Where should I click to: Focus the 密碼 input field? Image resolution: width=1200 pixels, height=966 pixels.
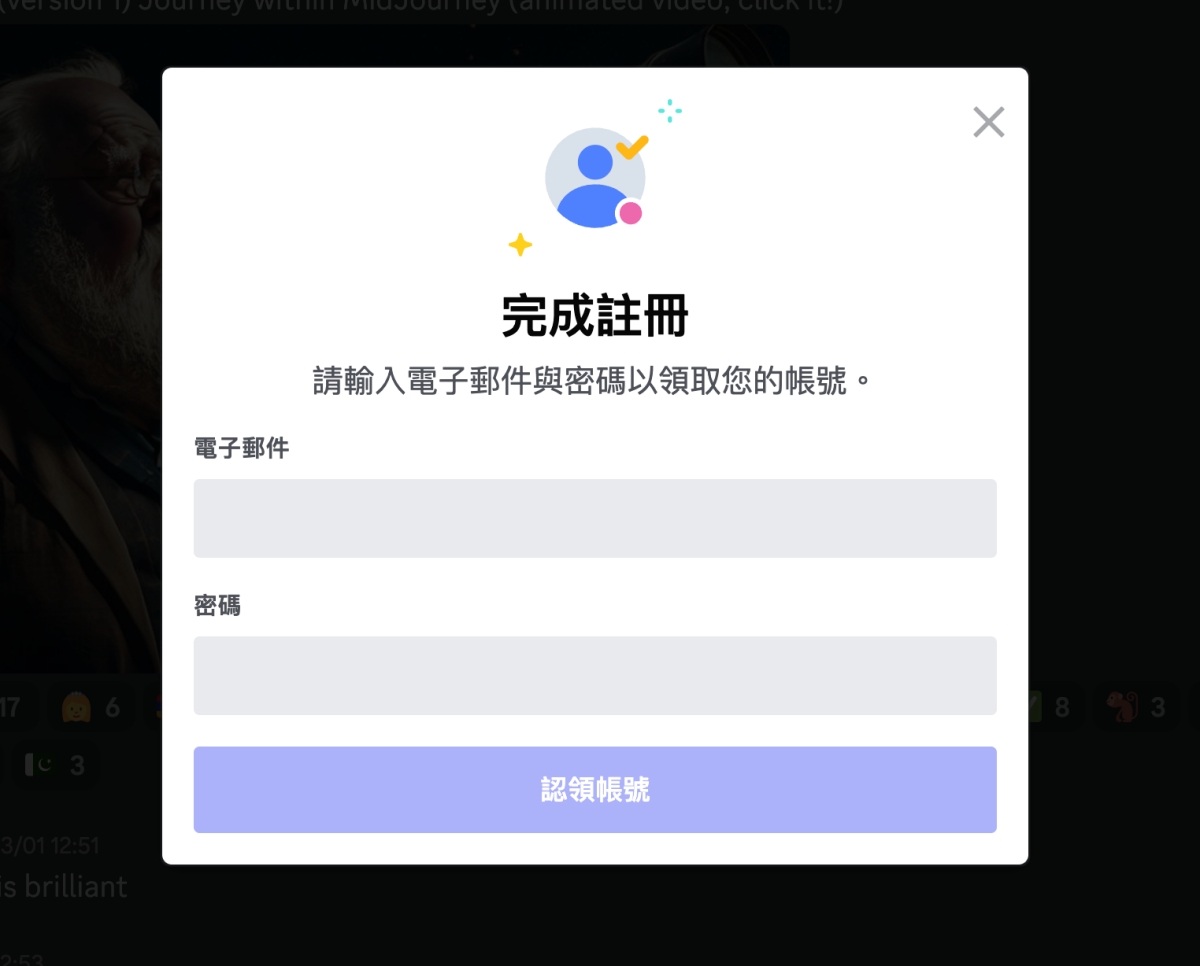pyautogui.click(x=595, y=675)
